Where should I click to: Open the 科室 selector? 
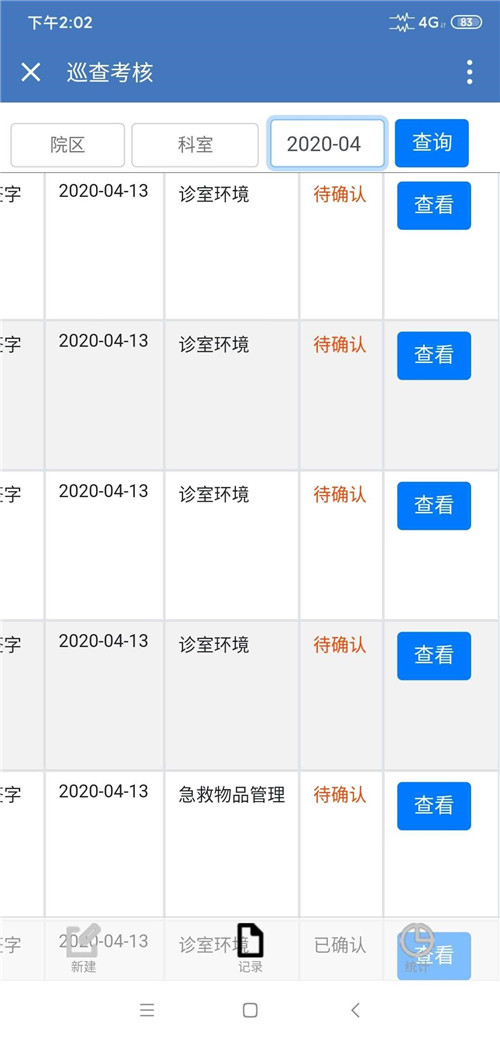[195, 145]
